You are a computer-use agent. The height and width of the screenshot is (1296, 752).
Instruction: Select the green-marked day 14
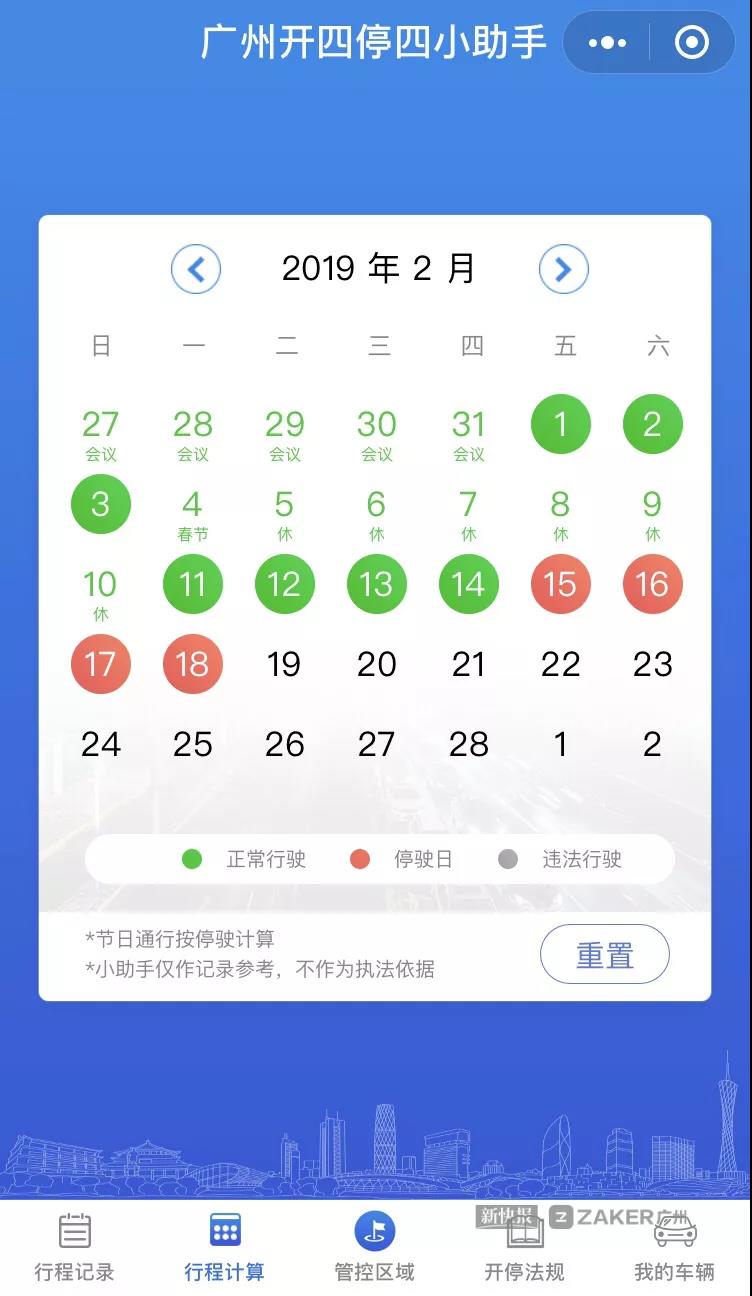point(468,584)
